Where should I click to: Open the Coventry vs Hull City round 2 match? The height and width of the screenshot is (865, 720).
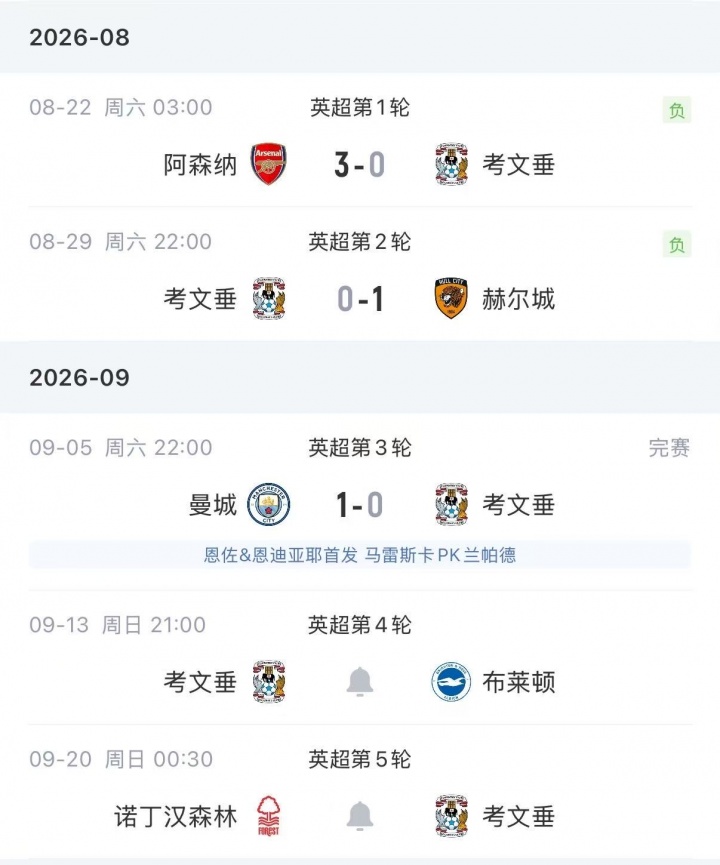point(360,274)
